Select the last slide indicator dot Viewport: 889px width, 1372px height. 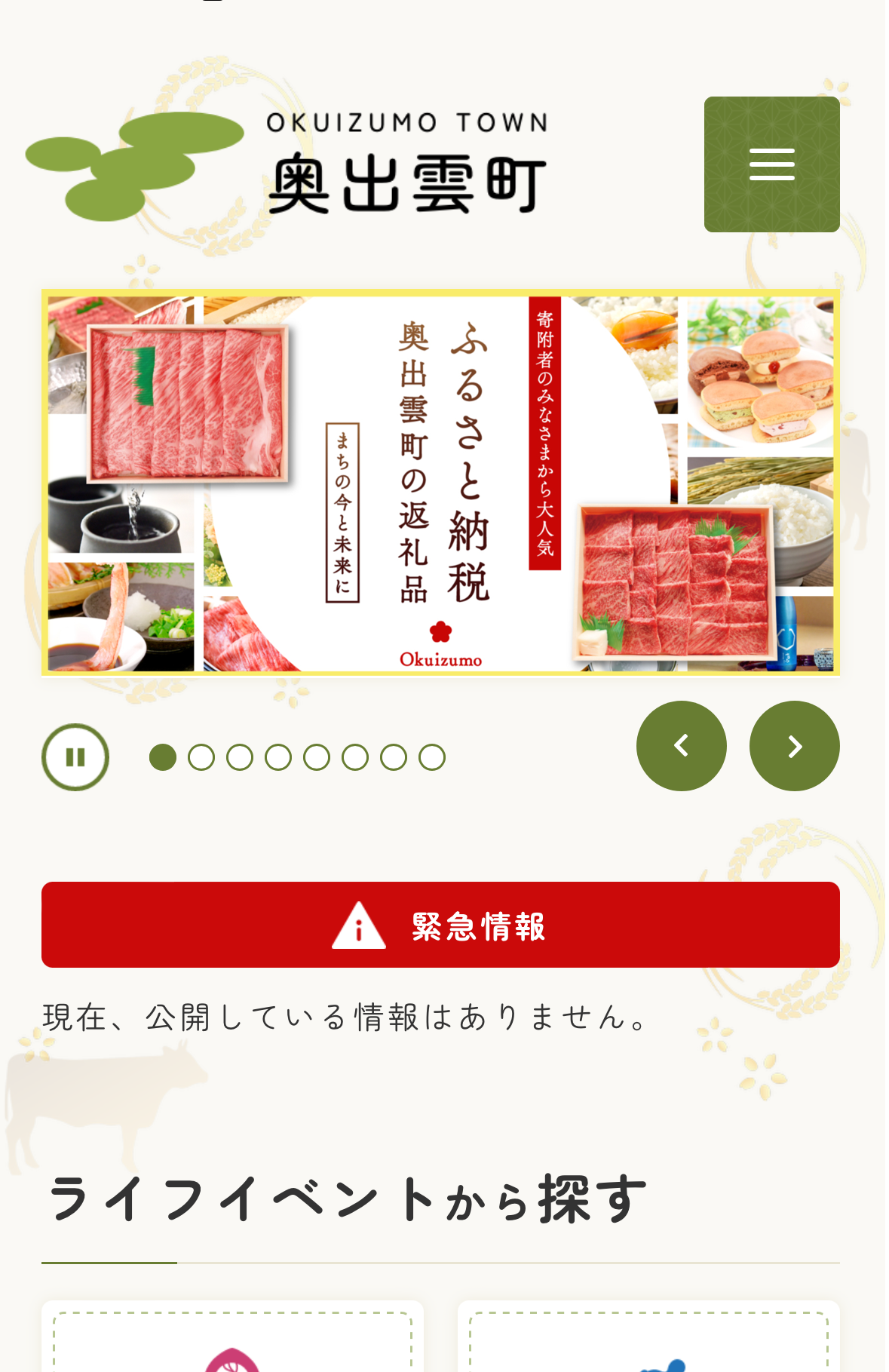coord(432,757)
